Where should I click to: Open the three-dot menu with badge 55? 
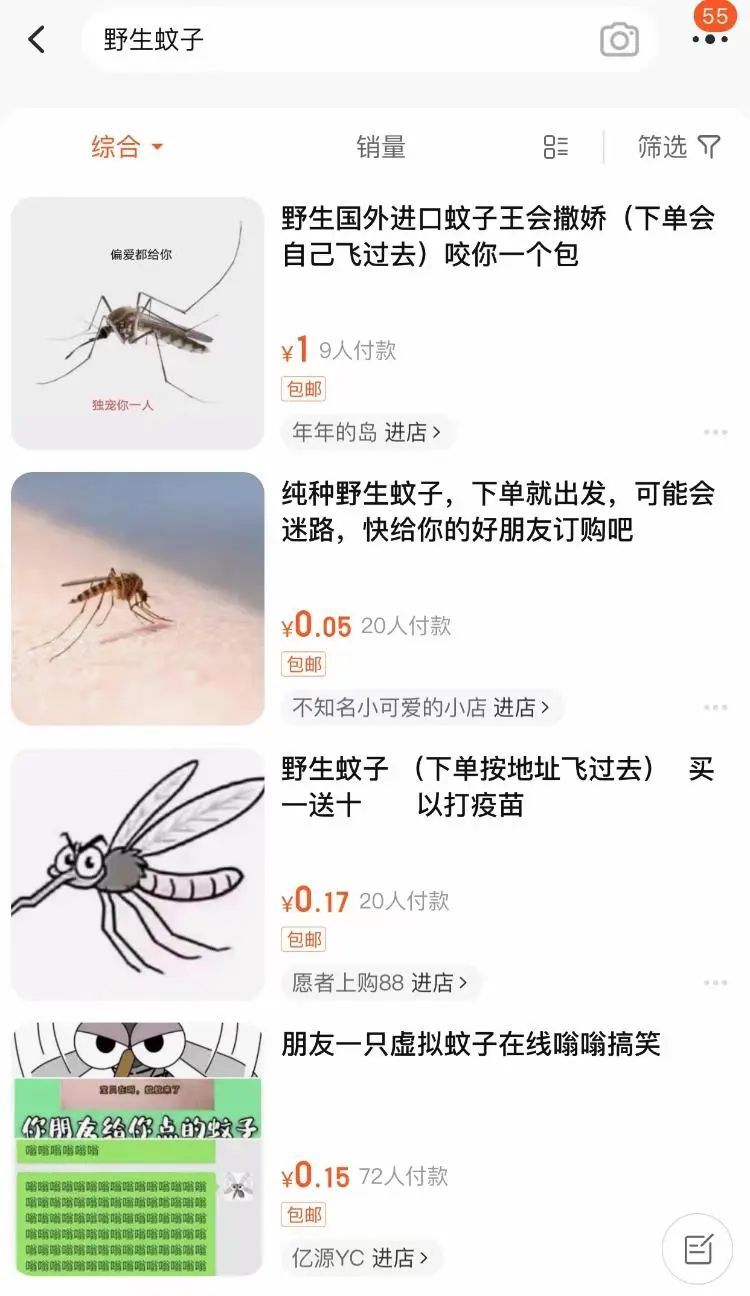[710, 38]
